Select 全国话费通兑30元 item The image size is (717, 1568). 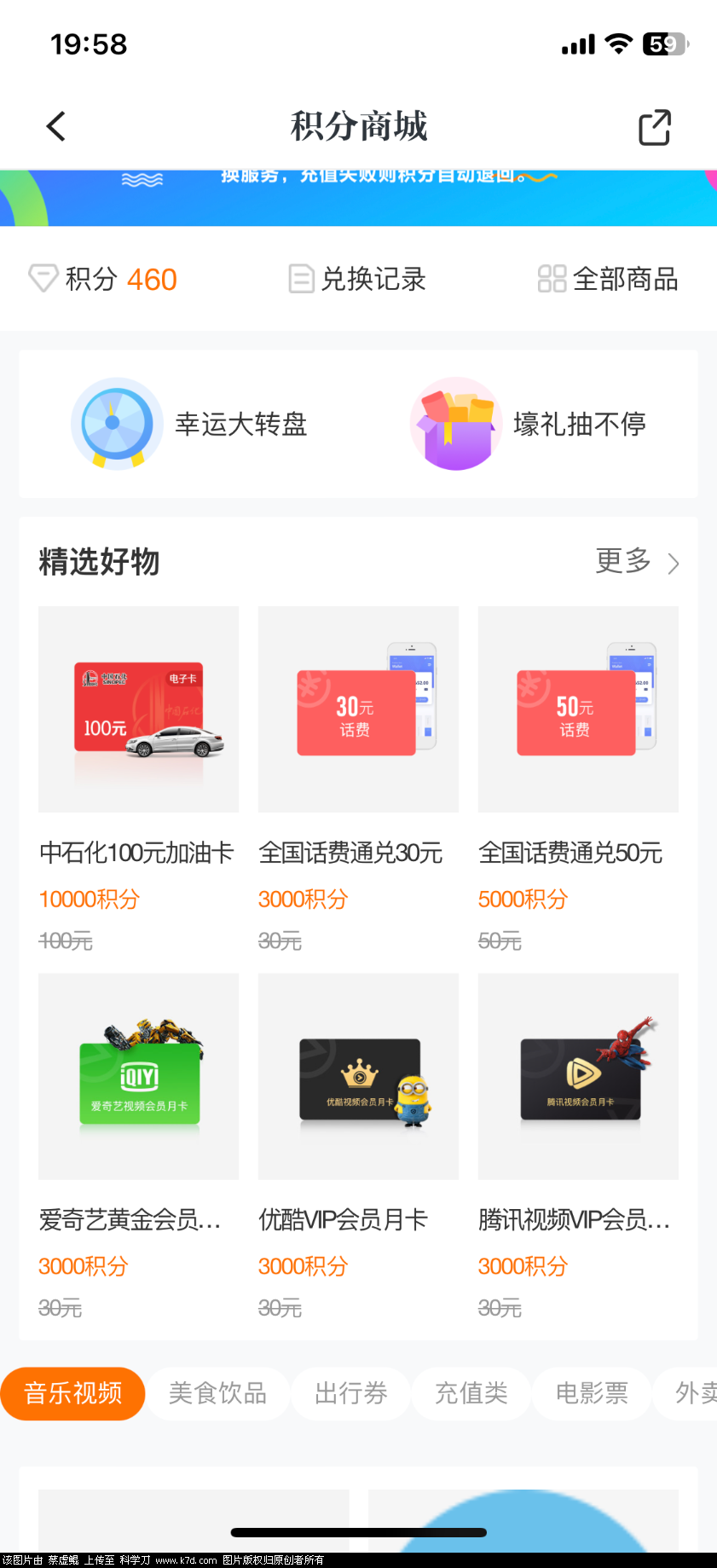(x=358, y=709)
